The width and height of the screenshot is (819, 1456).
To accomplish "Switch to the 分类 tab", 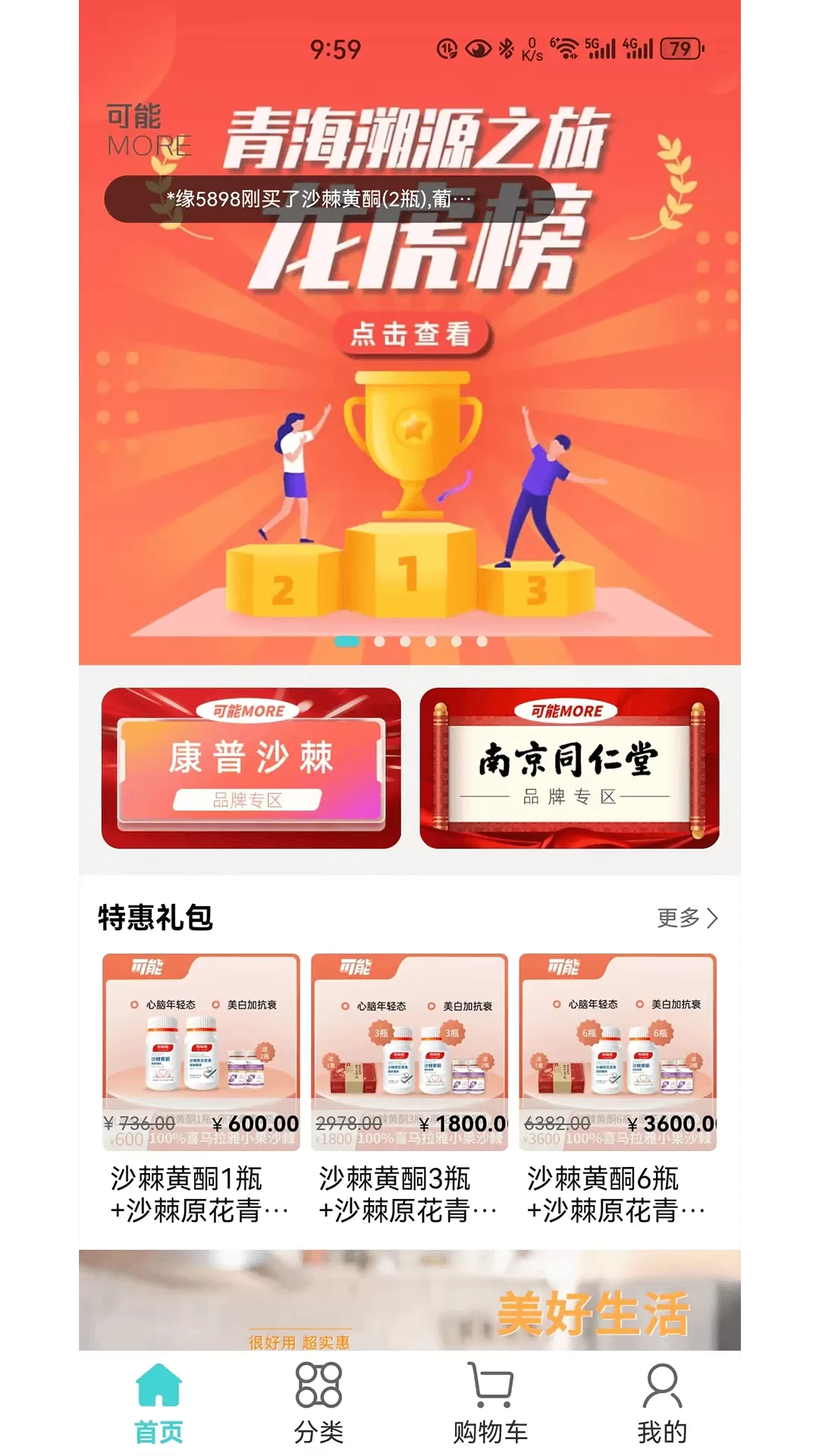I will click(x=318, y=1403).
